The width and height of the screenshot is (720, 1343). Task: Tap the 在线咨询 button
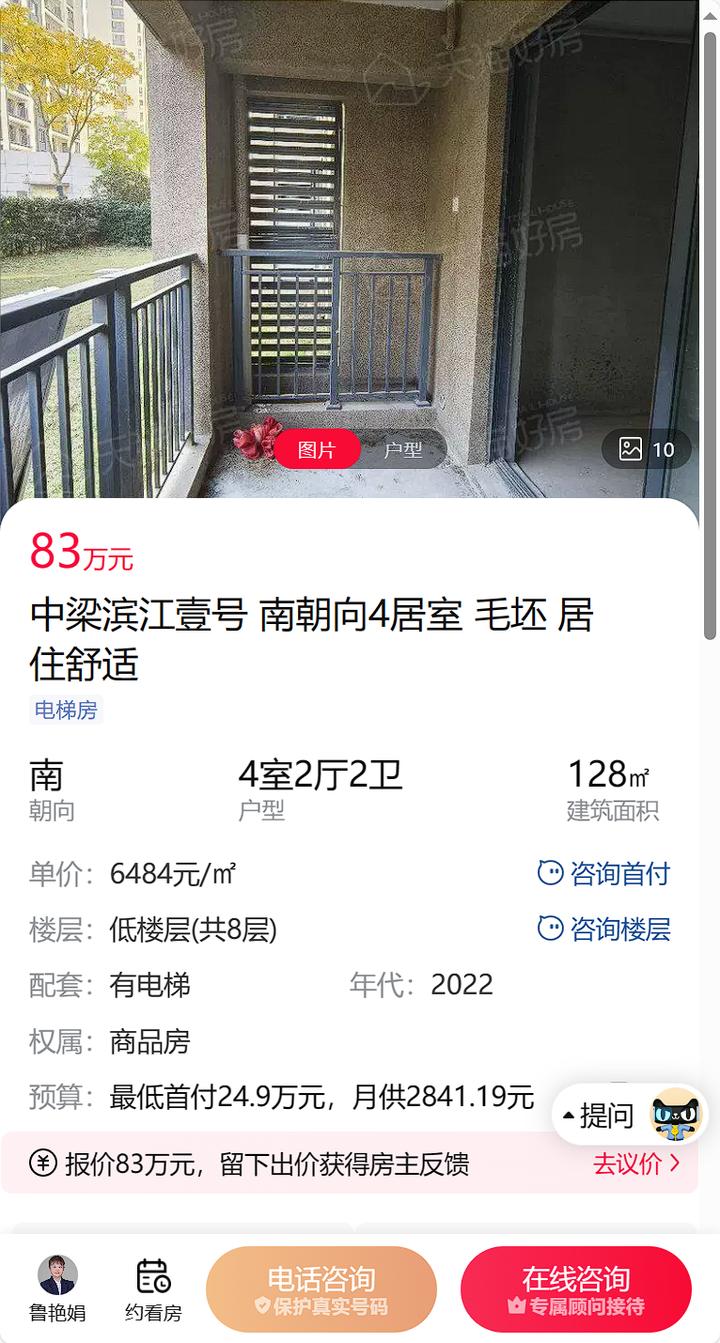576,1289
